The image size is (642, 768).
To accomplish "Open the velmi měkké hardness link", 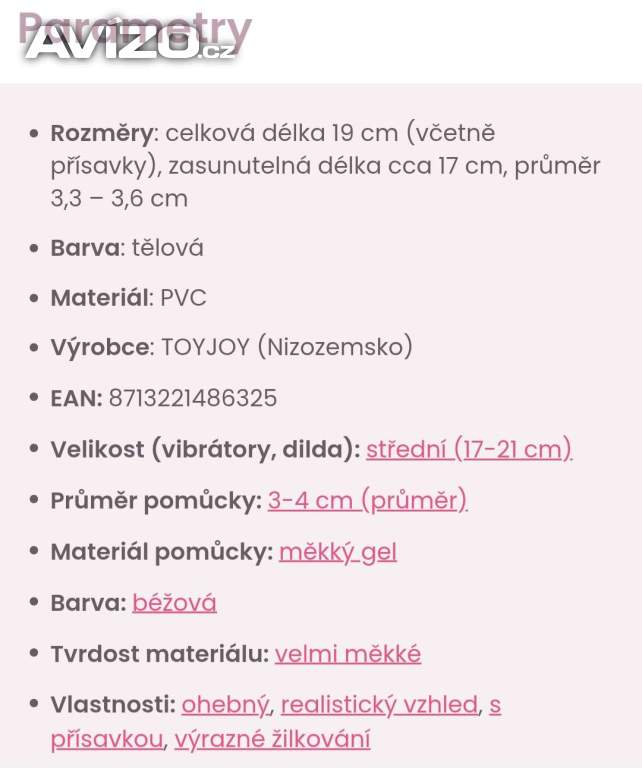I will pyautogui.click(x=347, y=654).
